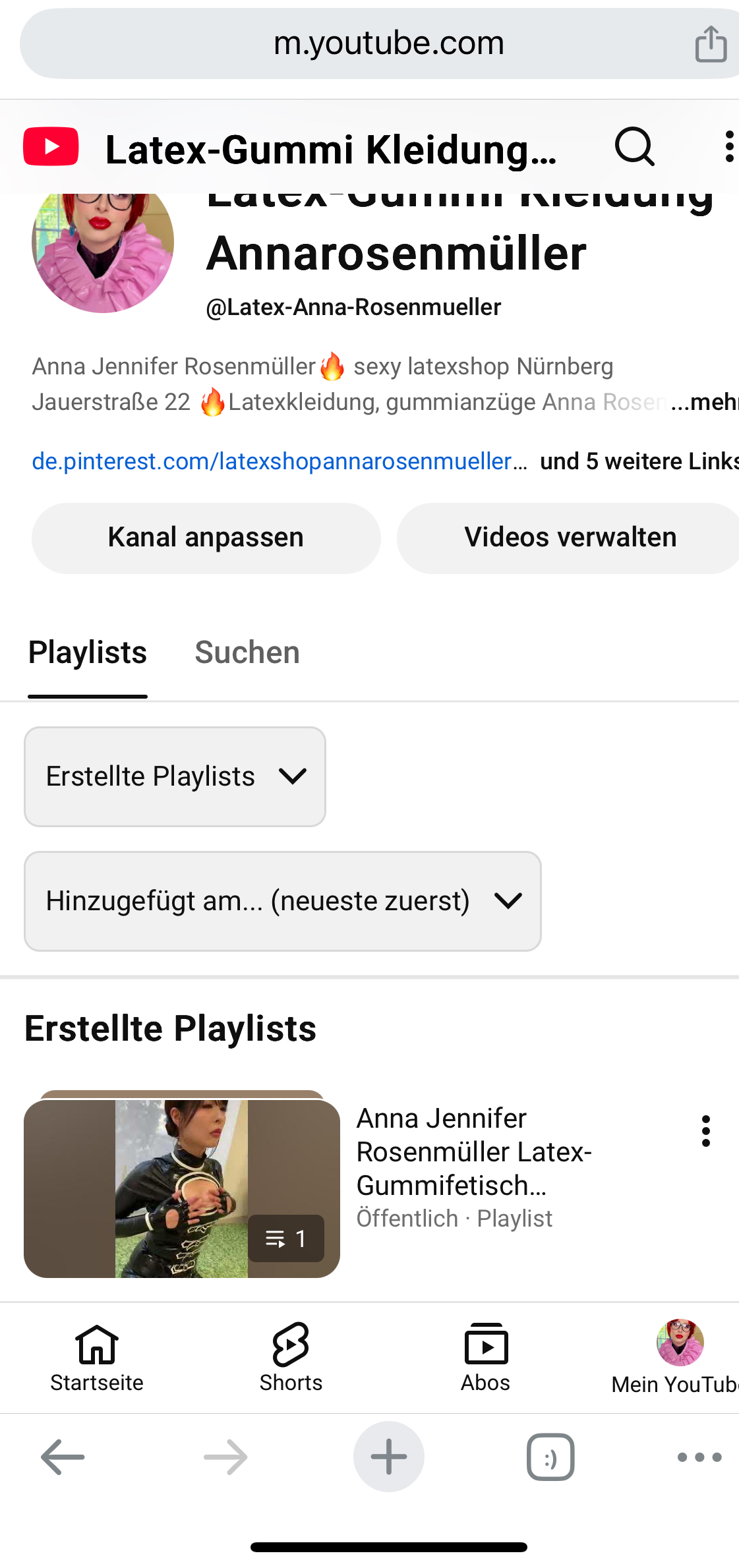Image resolution: width=739 pixels, height=1568 pixels.
Task: Open the top-right overflow menu
Action: tap(728, 146)
